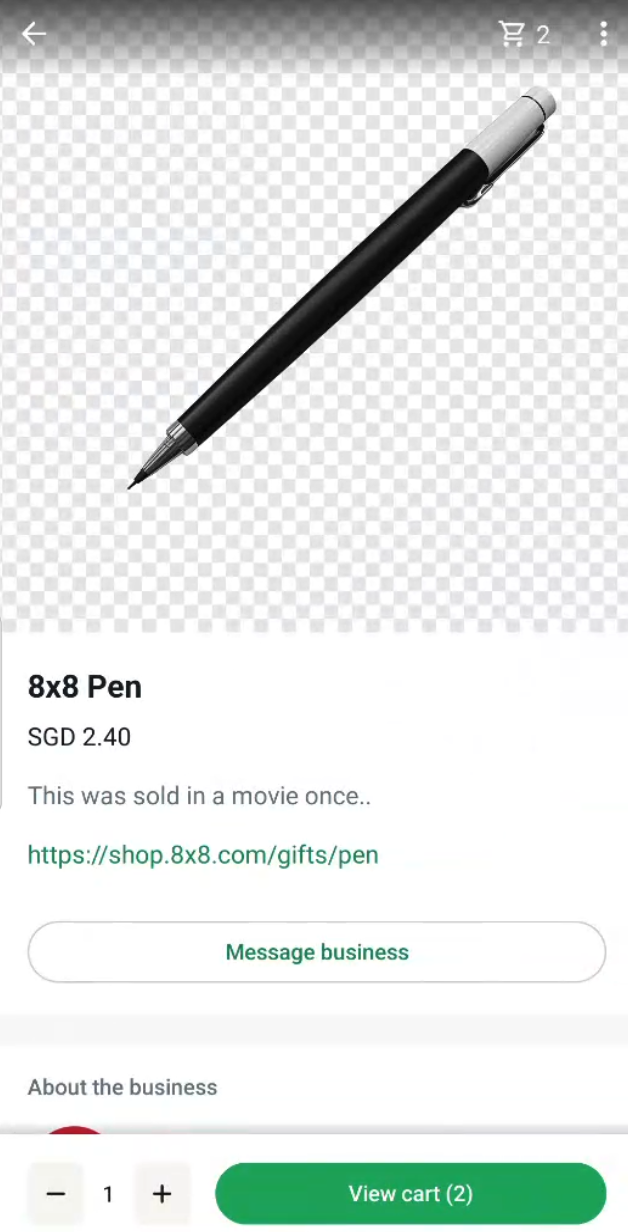This screenshot has height=1232, width=628.
Task: Tap Message business button
Action: [316, 952]
